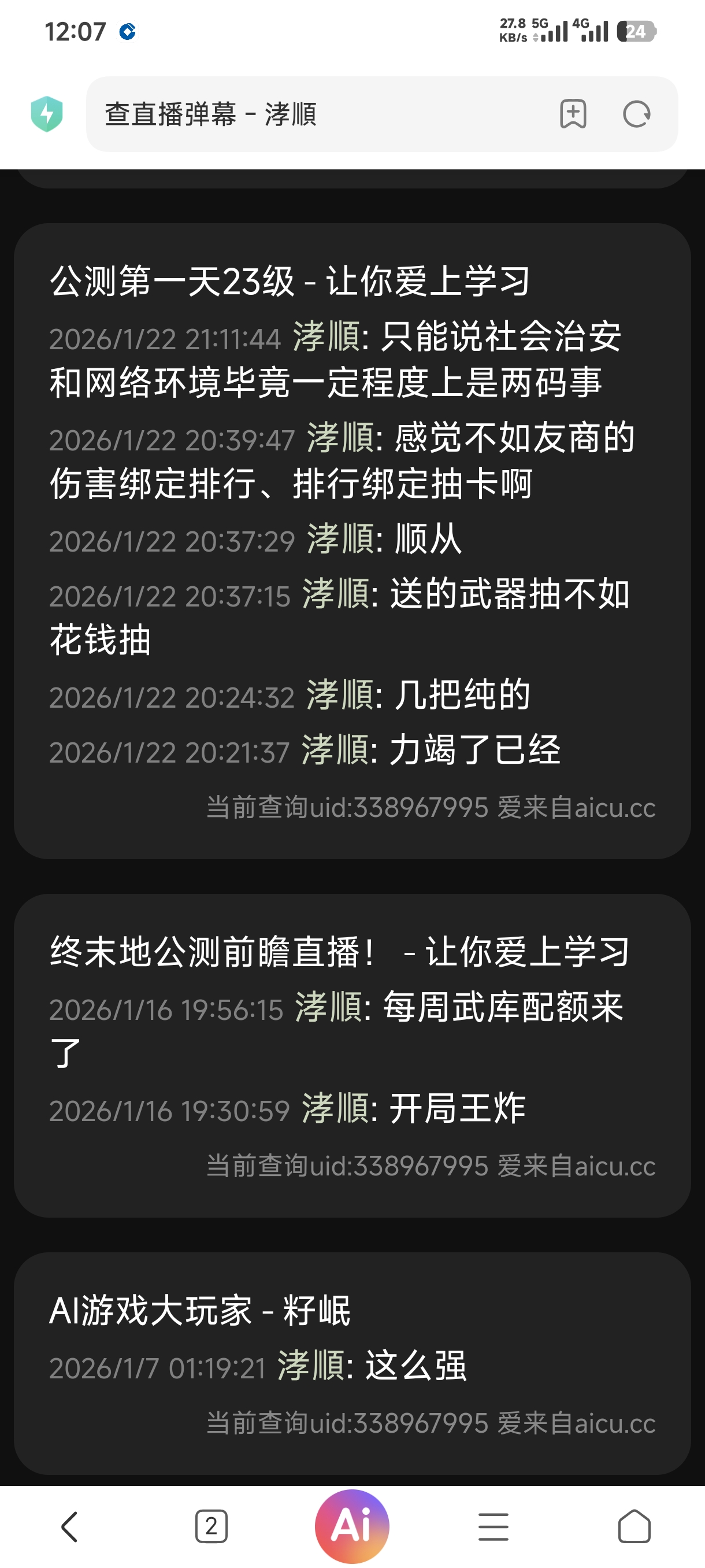Add this page to bookmarks

[x=573, y=114]
